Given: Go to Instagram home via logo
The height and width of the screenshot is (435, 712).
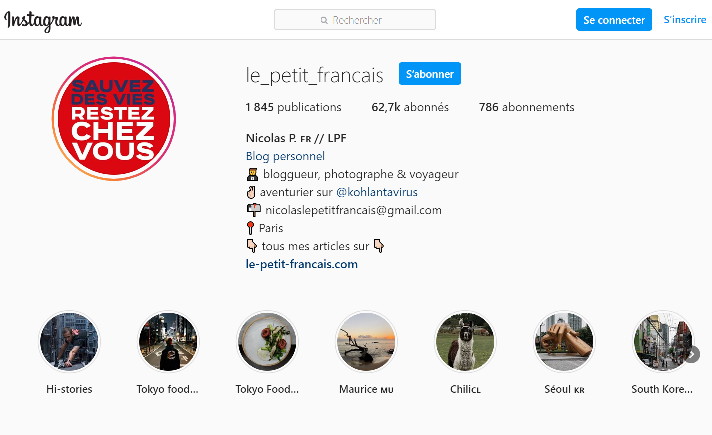Looking at the screenshot, I should (43, 21).
